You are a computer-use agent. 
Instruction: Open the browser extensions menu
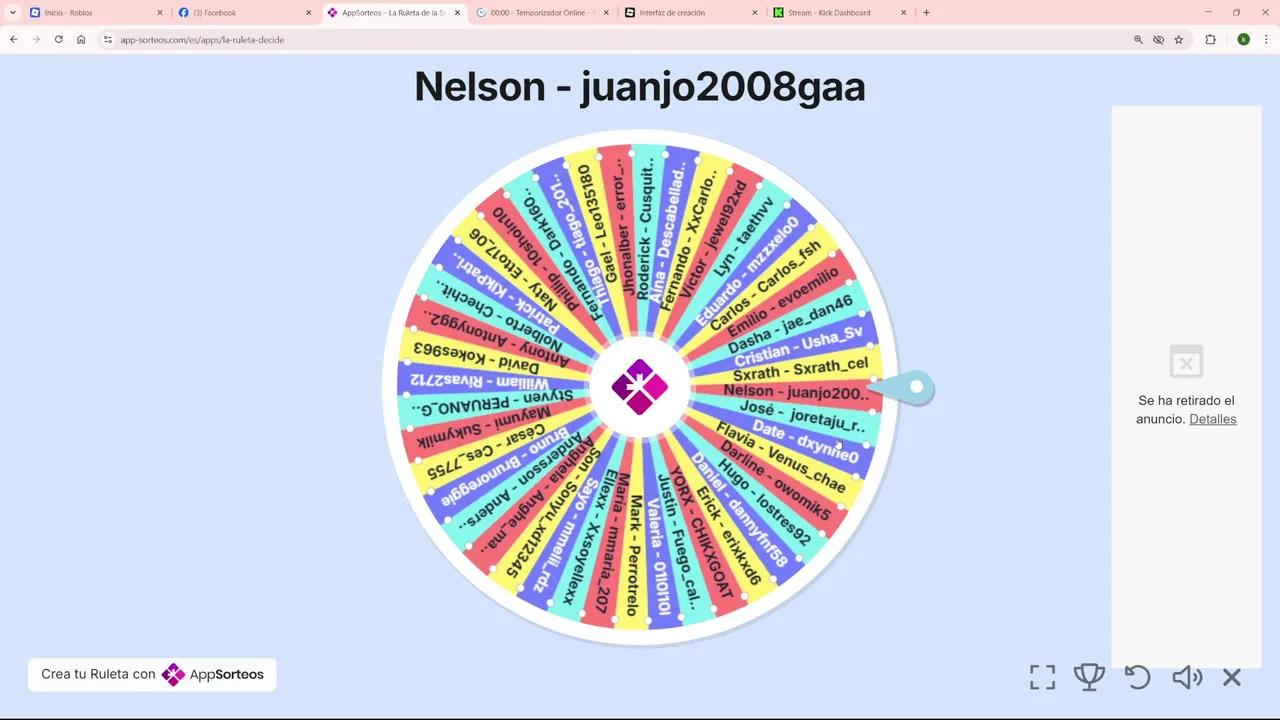tap(1210, 39)
